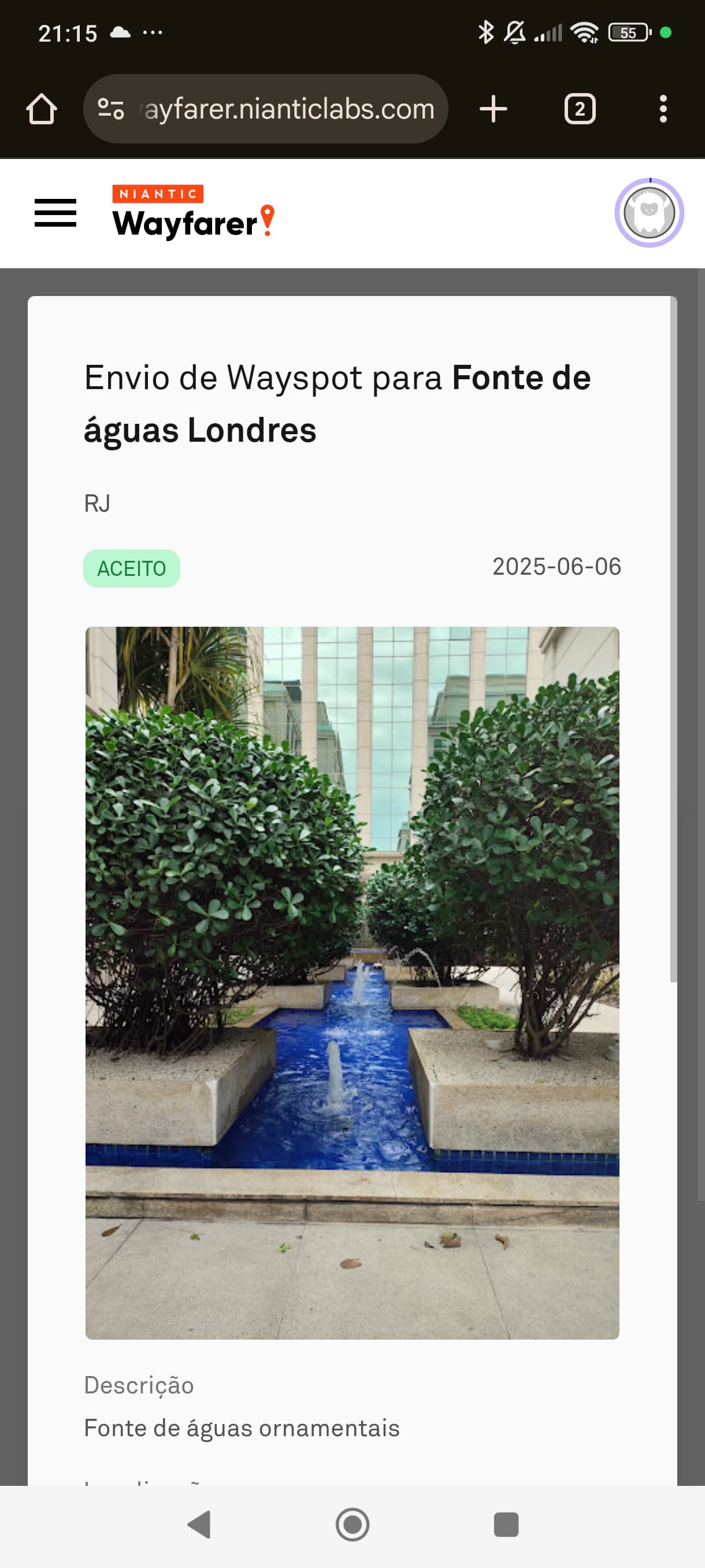
Task: Open recent apps from navigation bar
Action: (506, 1525)
